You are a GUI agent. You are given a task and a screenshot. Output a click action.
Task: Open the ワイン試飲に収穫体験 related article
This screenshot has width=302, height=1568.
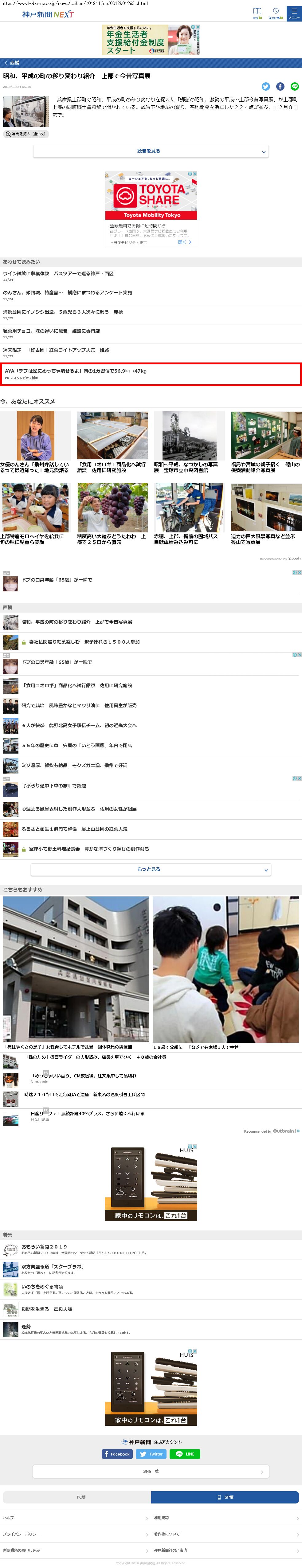point(58,274)
